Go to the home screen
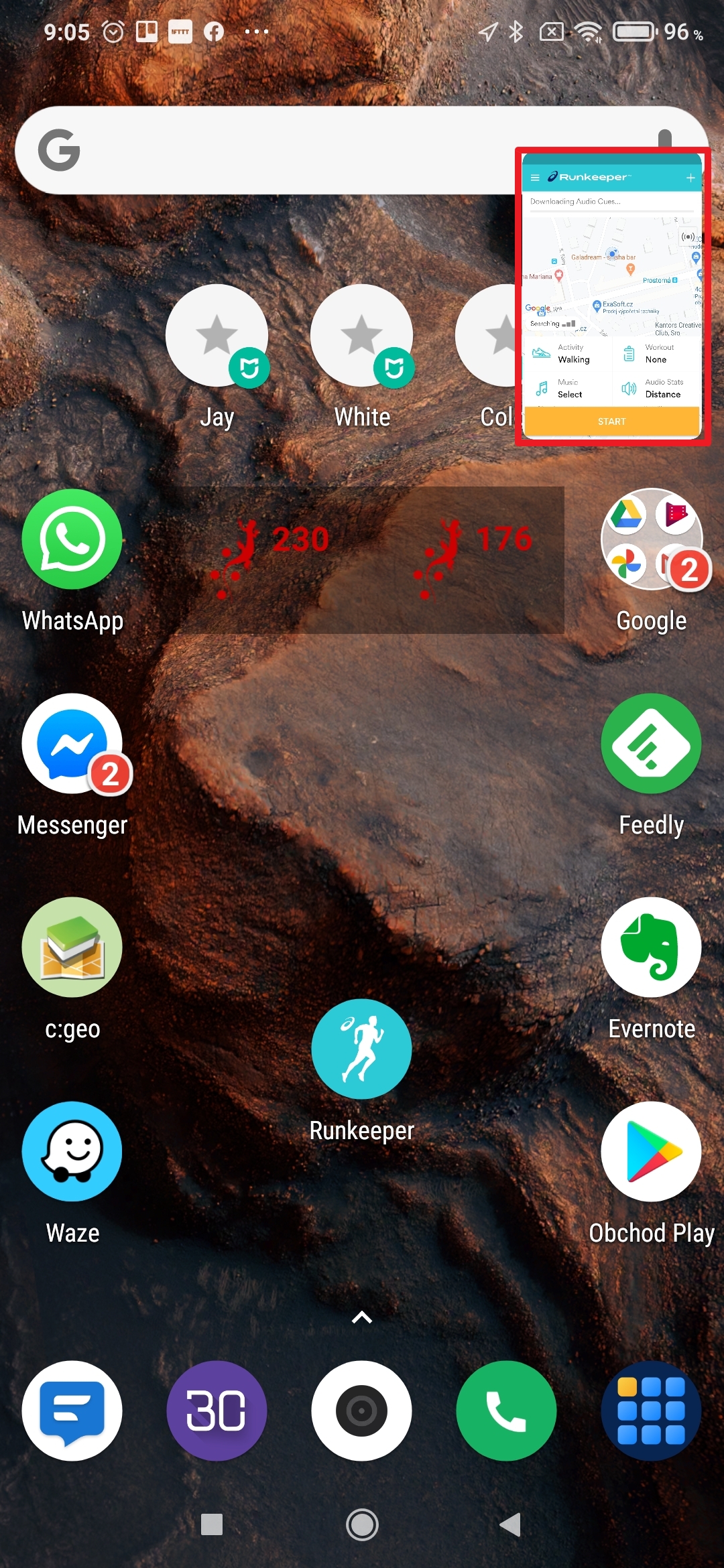The image size is (724, 1568). click(362, 1525)
